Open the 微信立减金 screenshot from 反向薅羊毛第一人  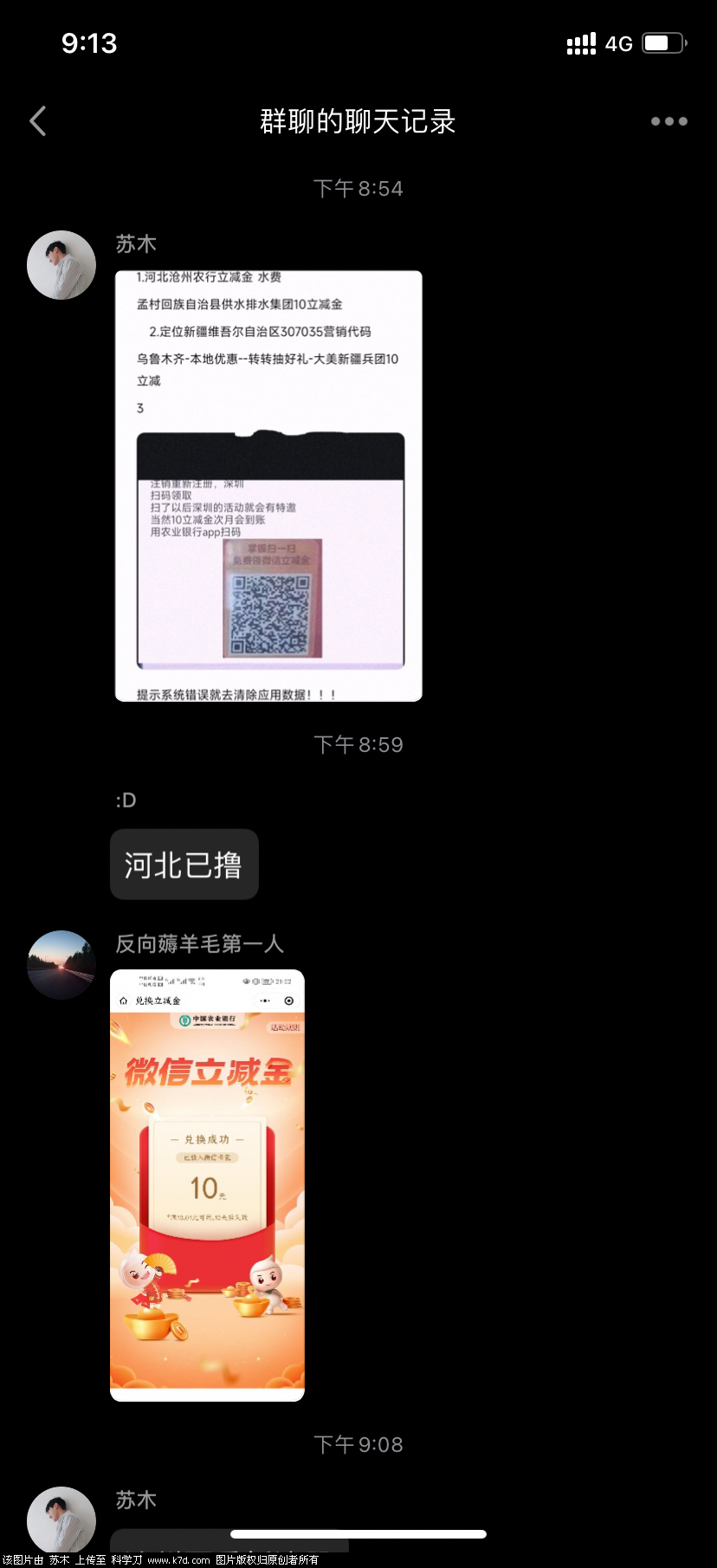pyautogui.click(x=207, y=1184)
